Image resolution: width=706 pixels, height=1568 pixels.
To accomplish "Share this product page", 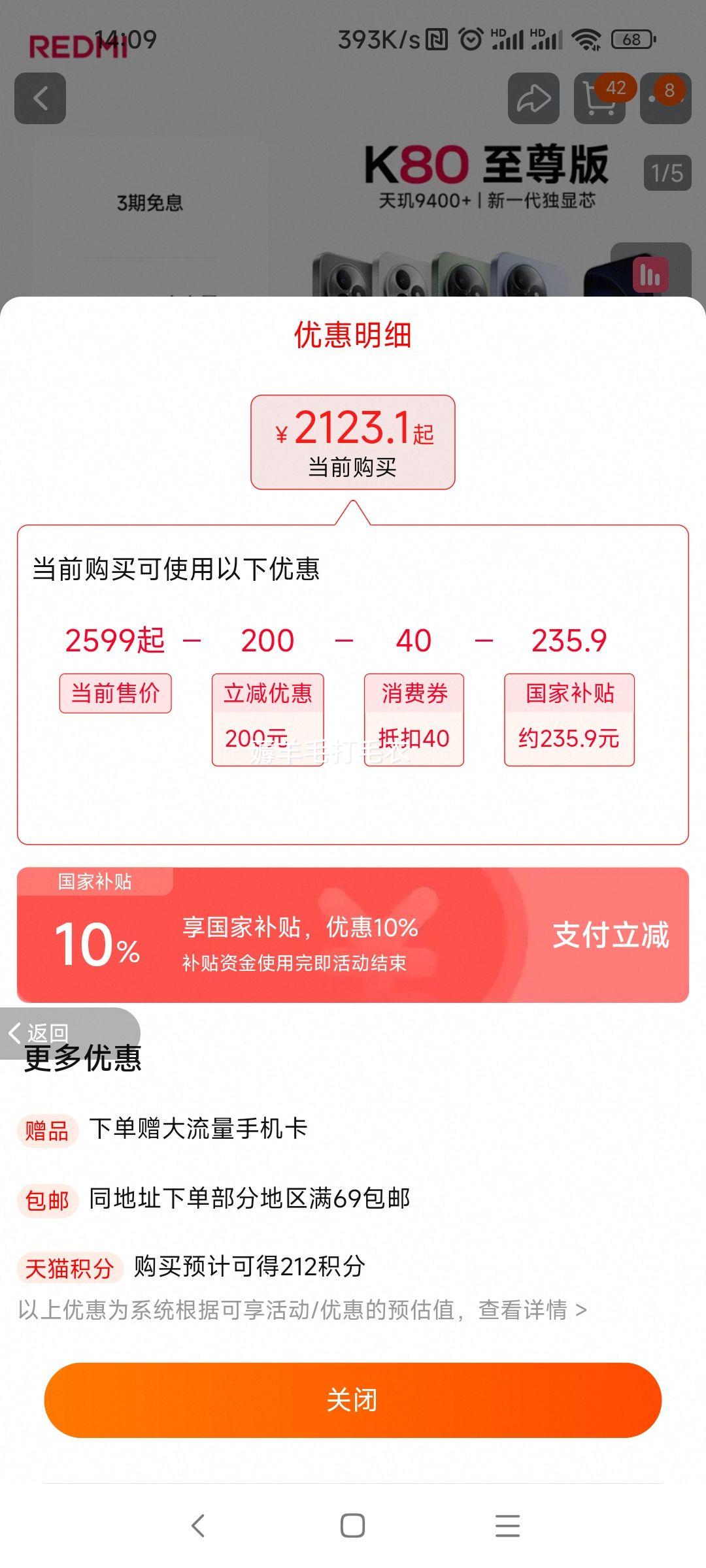I will click(533, 99).
